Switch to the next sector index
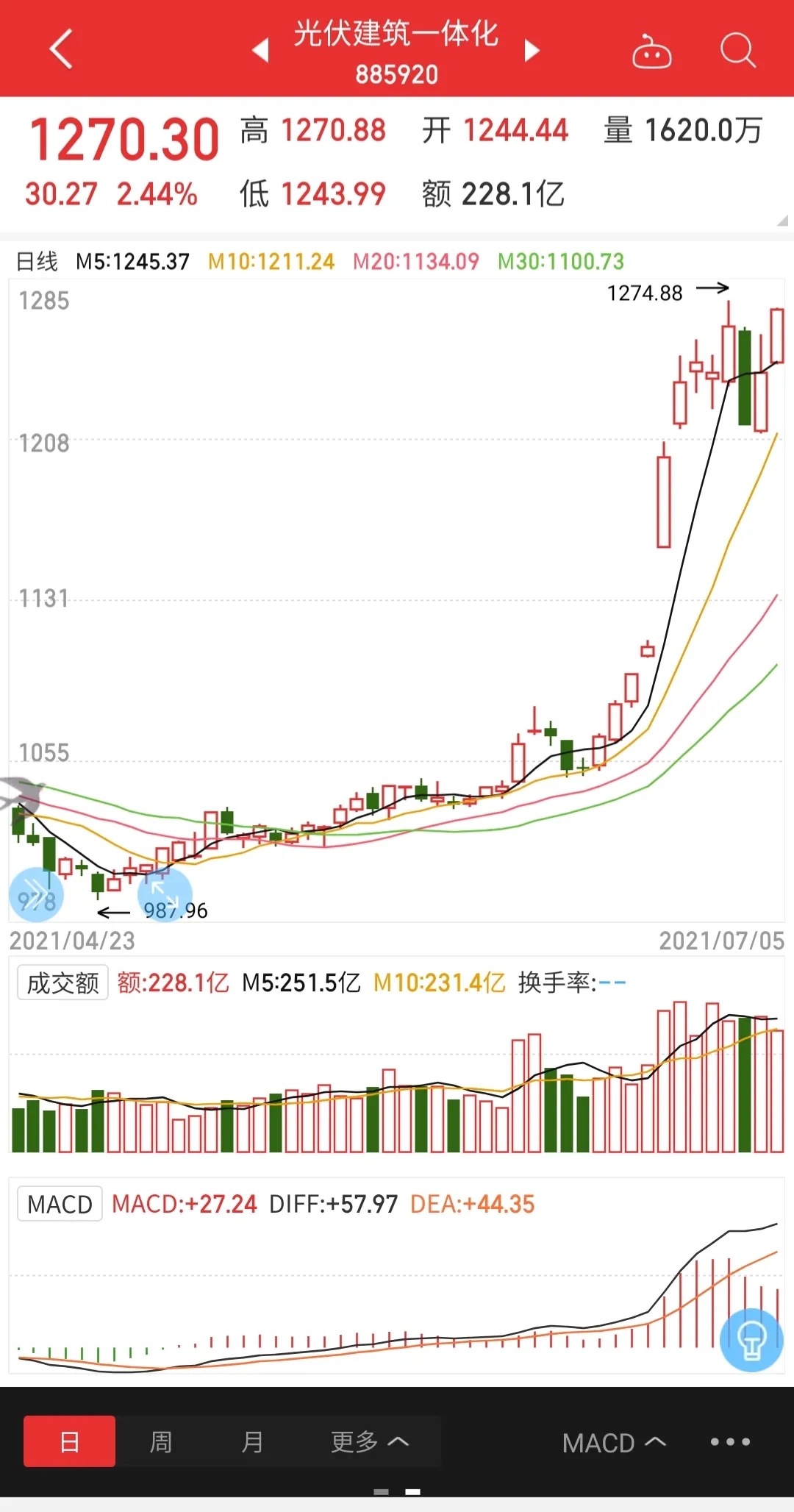 (x=532, y=51)
